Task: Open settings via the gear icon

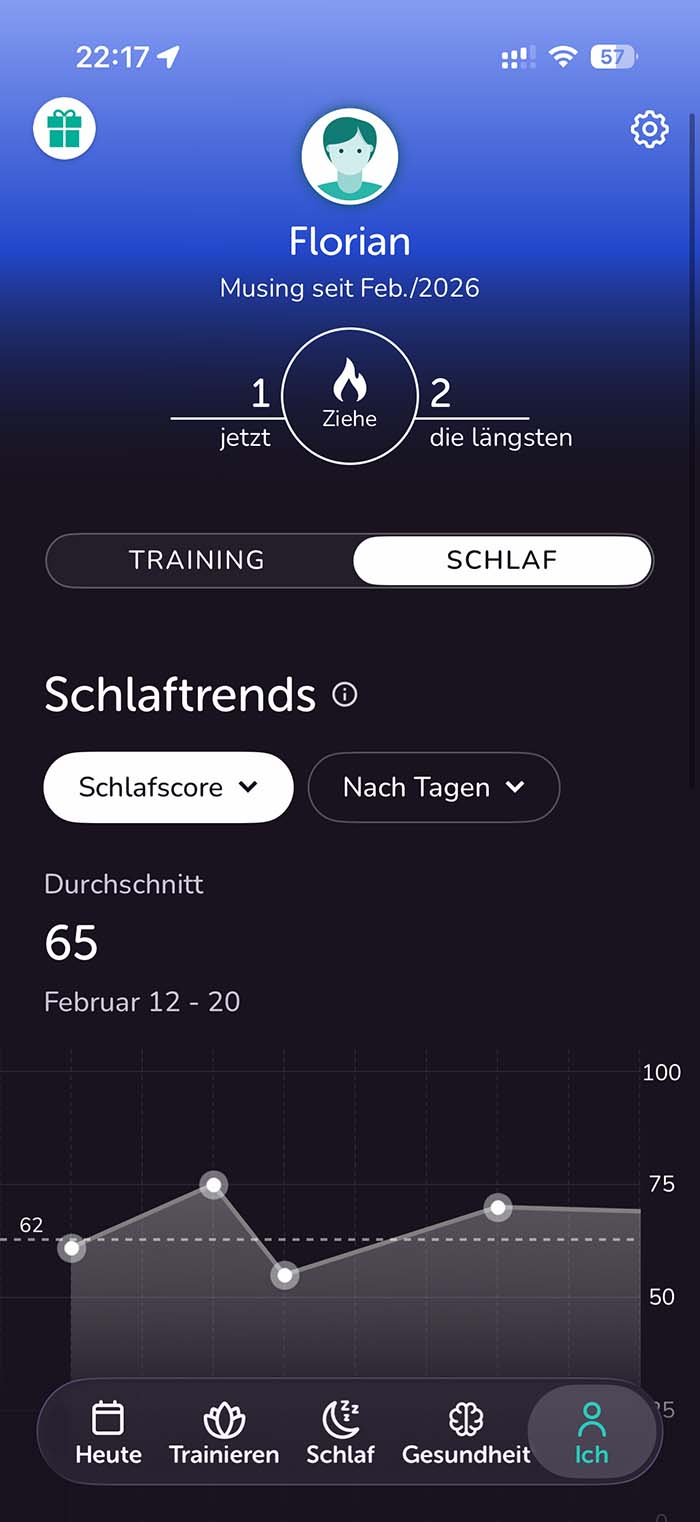Action: [x=649, y=129]
